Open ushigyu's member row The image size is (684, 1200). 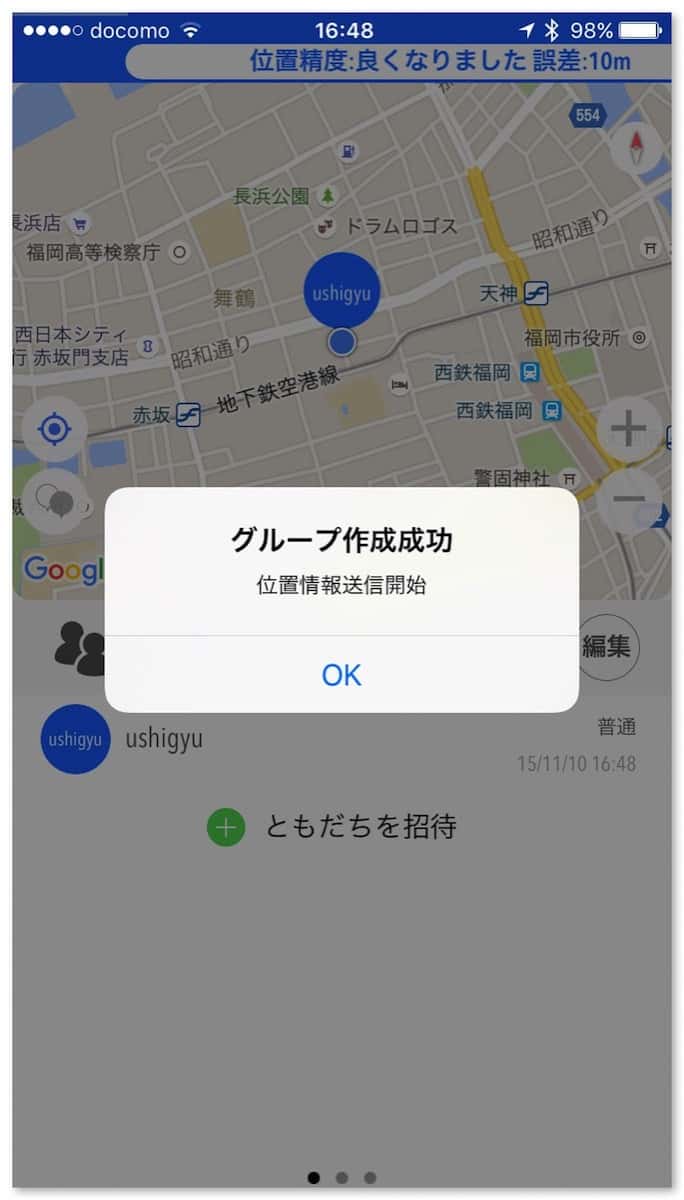(x=340, y=740)
